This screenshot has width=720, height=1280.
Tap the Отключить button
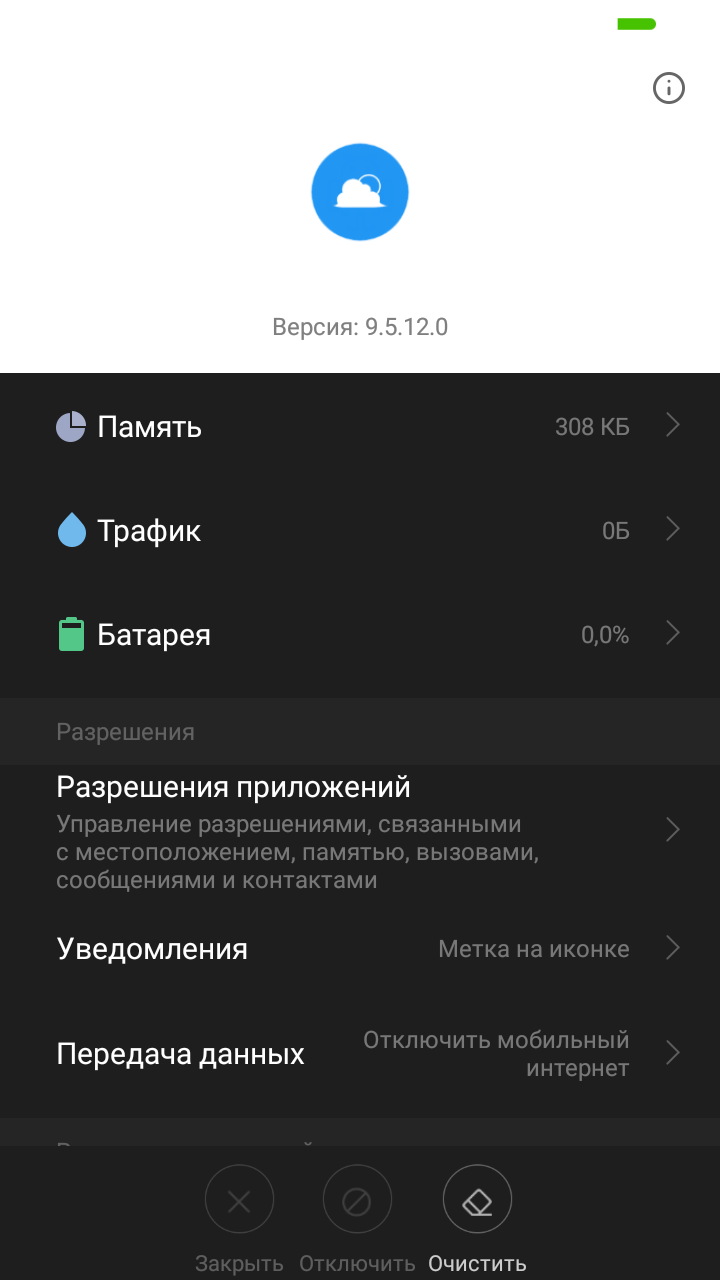[x=357, y=1201]
